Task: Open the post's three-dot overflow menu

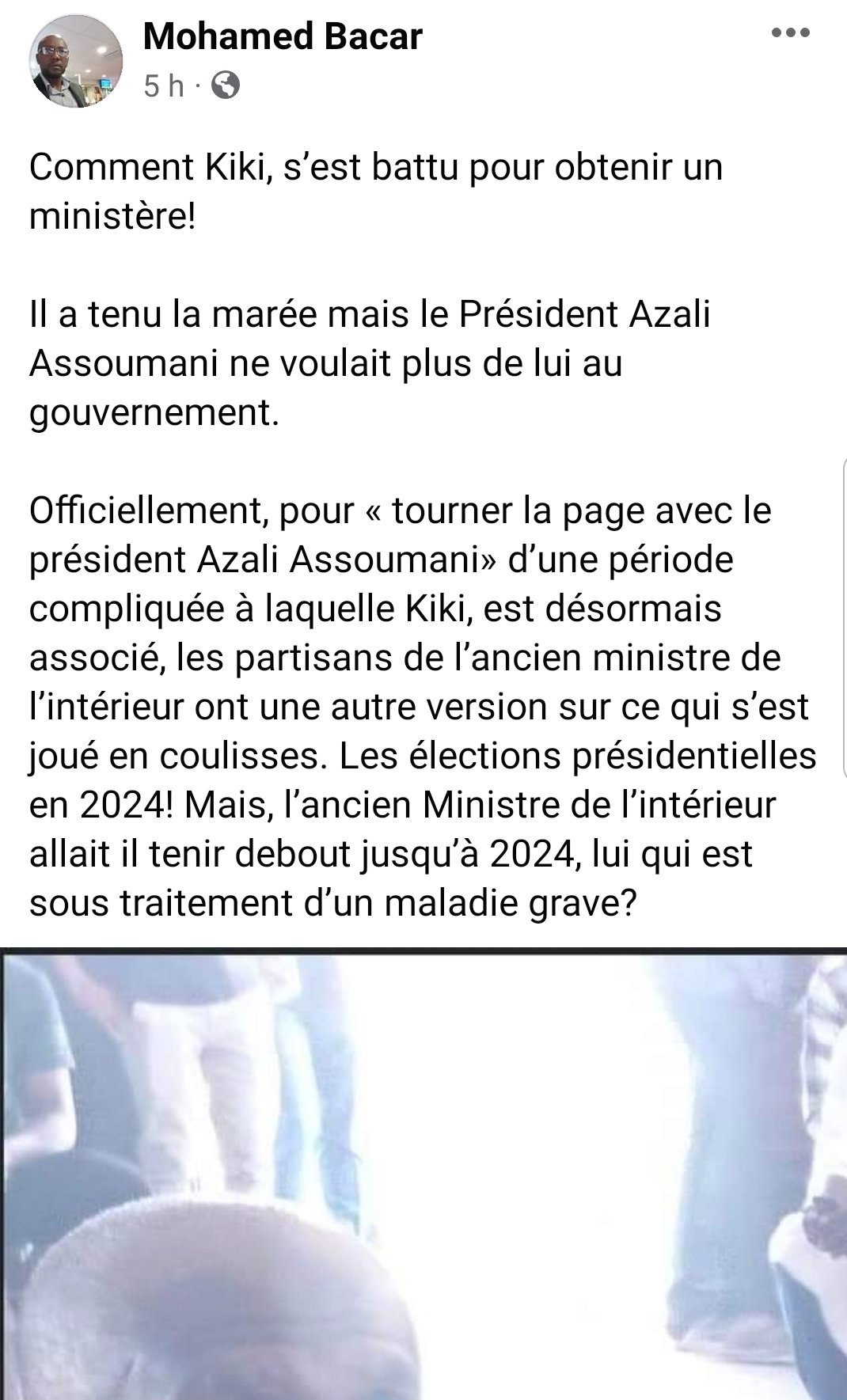Action: pyautogui.click(x=790, y=34)
